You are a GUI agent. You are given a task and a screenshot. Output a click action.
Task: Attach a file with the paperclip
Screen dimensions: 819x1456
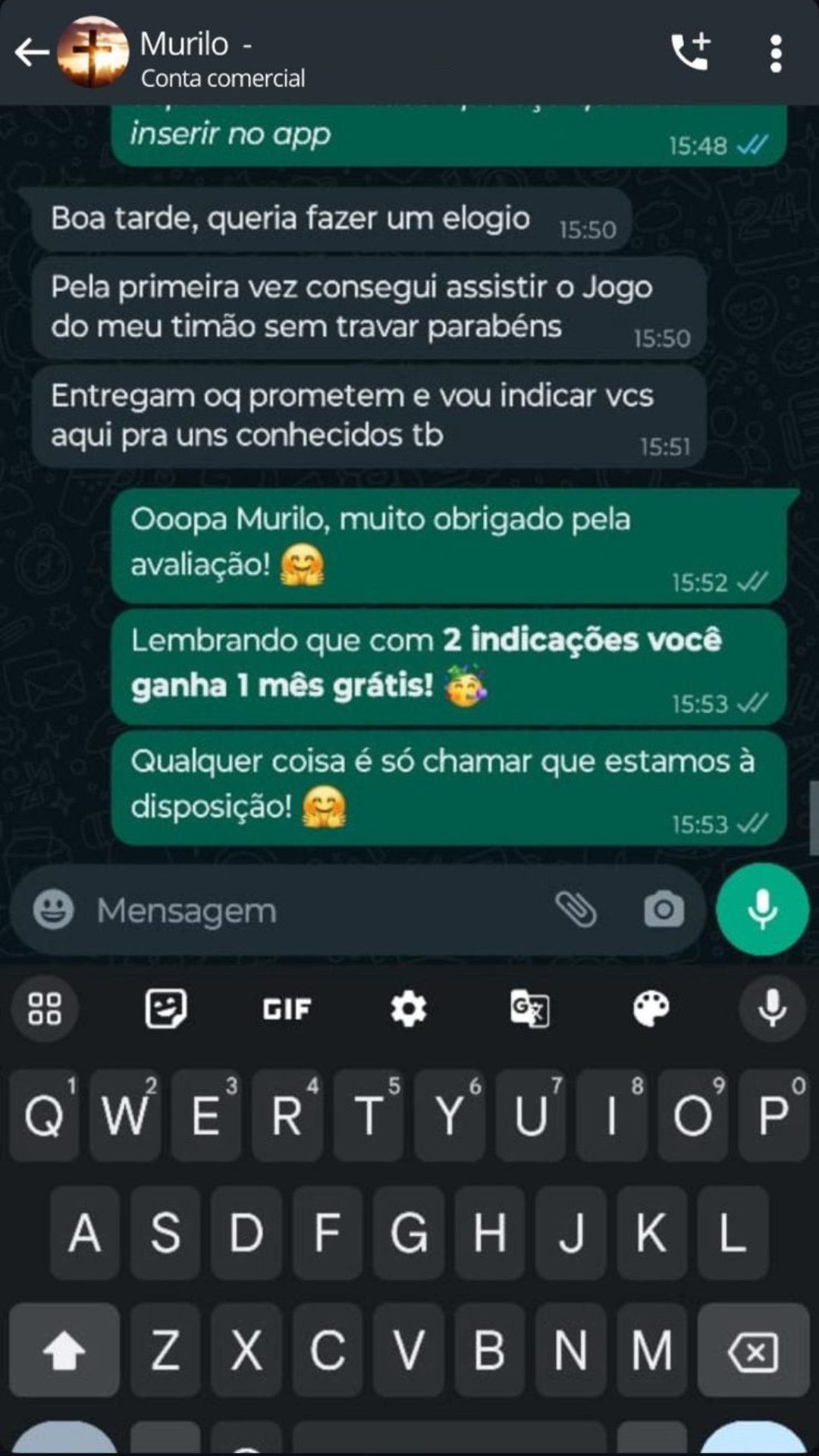click(x=576, y=909)
